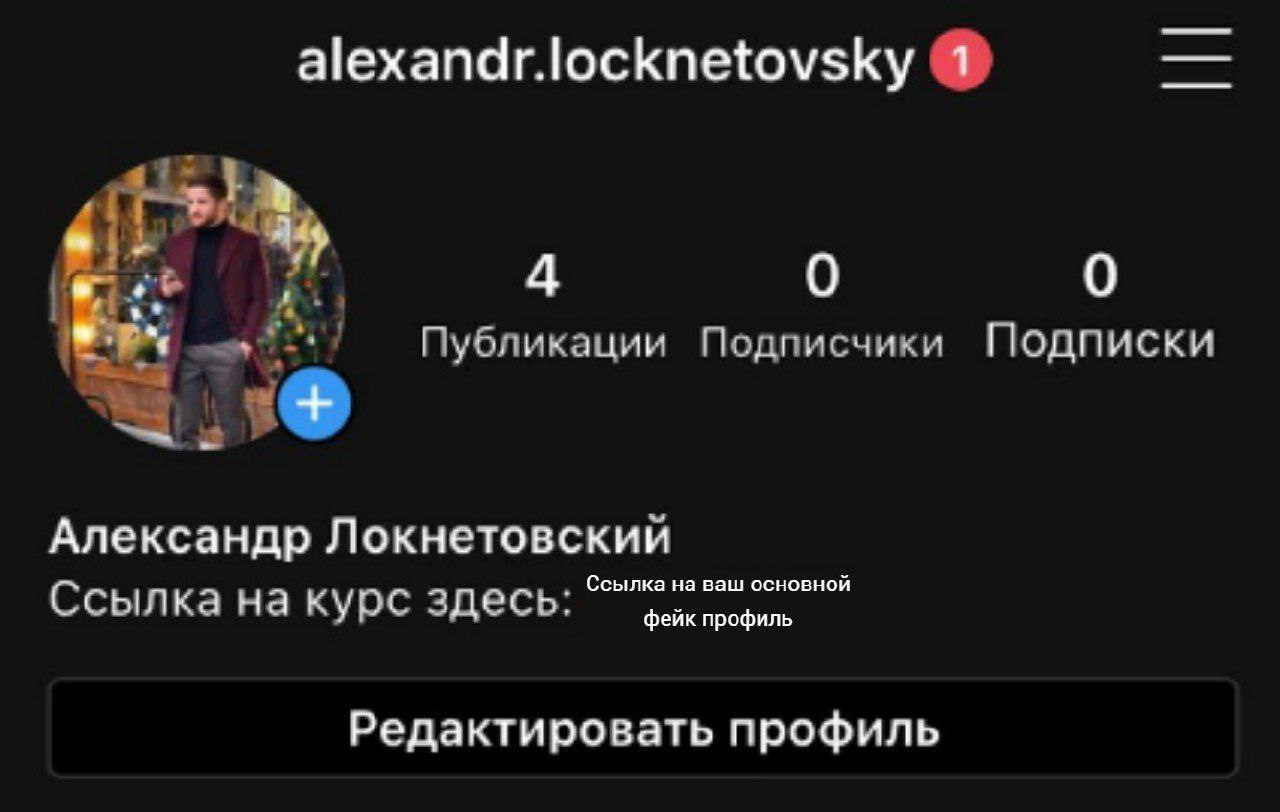1280x812 pixels.
Task: Tap Редактировать профиль button
Action: (x=643, y=729)
